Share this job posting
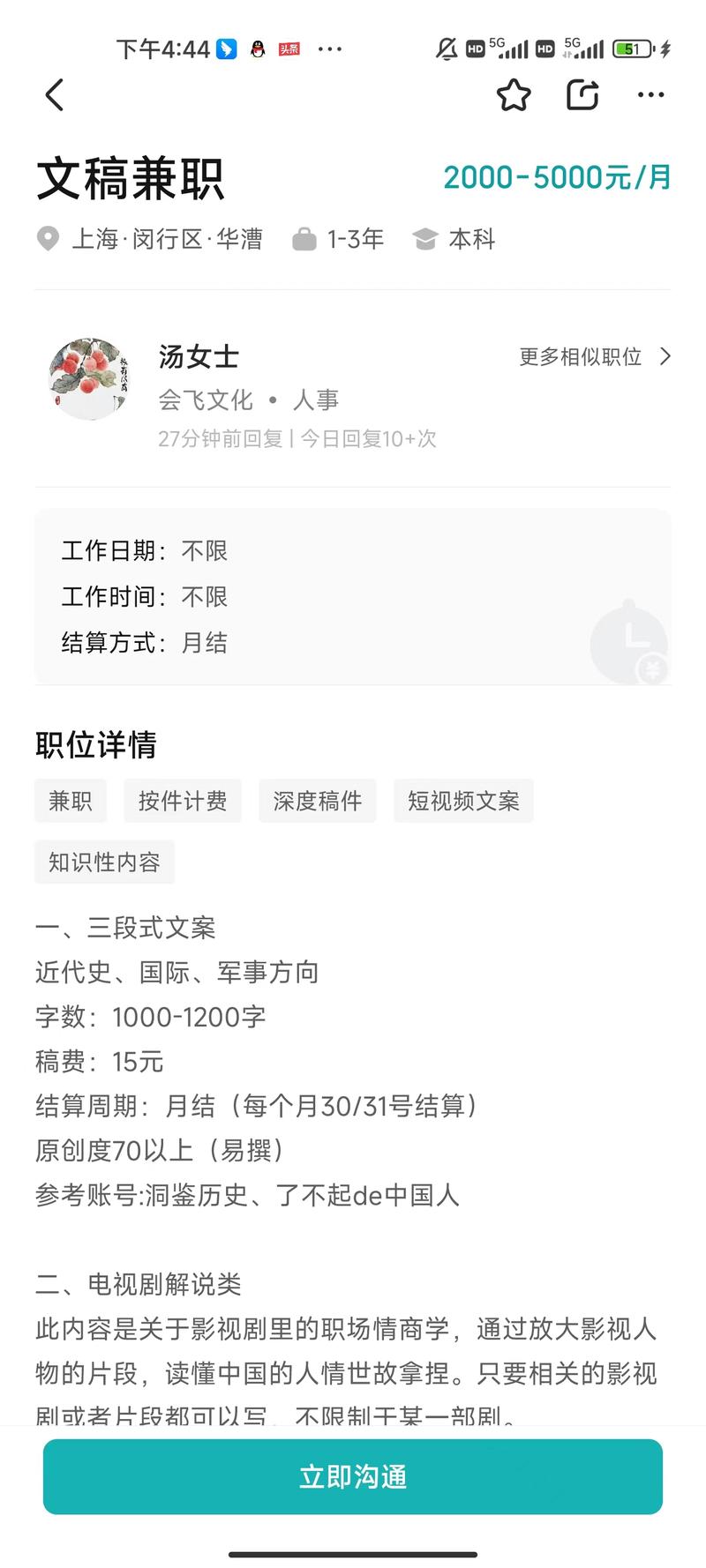The image size is (706, 1568). pos(582,94)
